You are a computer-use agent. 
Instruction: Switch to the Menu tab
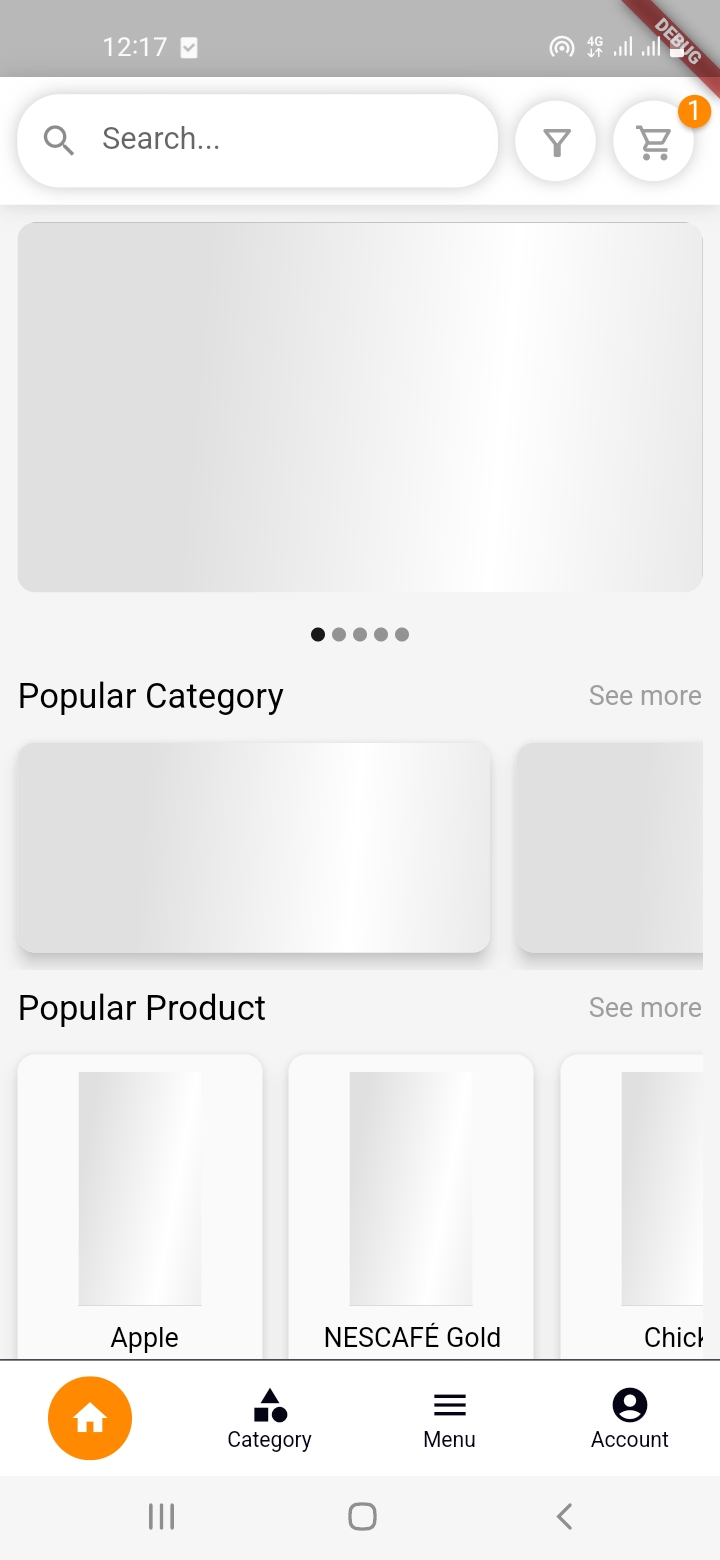coord(449,1418)
